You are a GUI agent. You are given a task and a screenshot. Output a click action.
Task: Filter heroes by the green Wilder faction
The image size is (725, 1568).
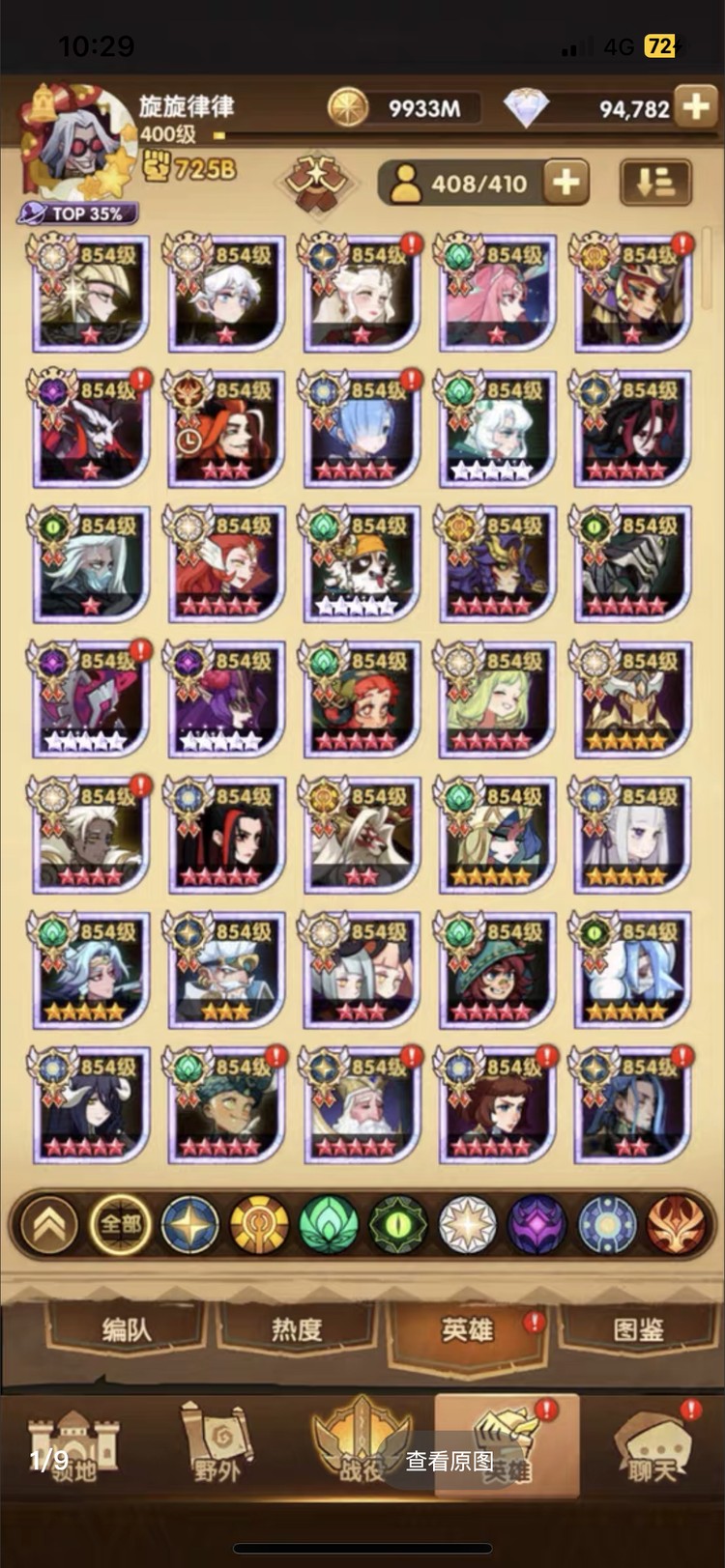pos(329,1225)
